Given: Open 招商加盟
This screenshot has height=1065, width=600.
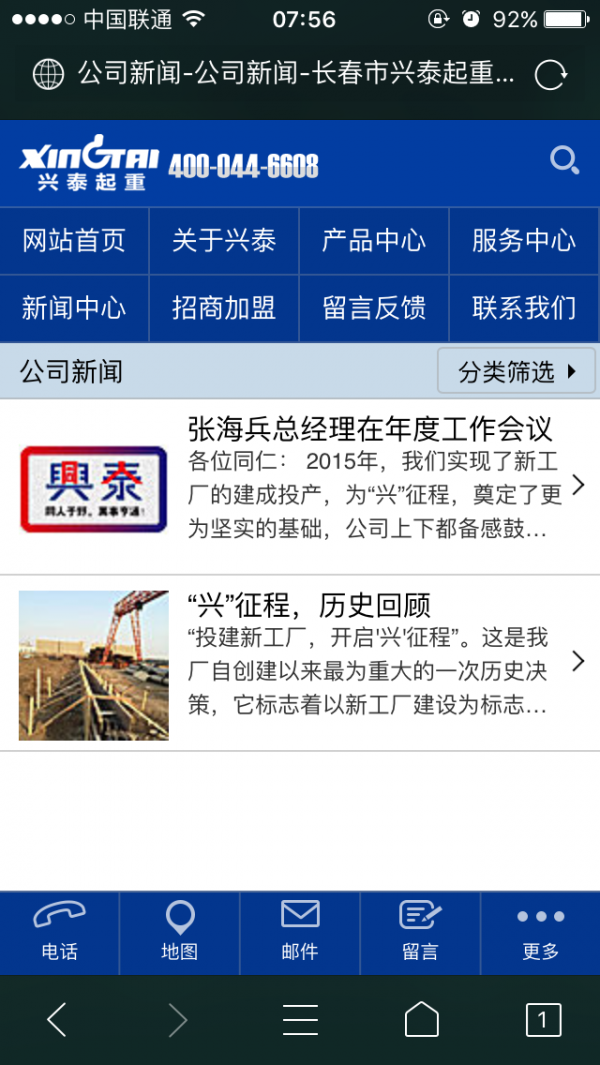Looking at the screenshot, I should point(224,308).
